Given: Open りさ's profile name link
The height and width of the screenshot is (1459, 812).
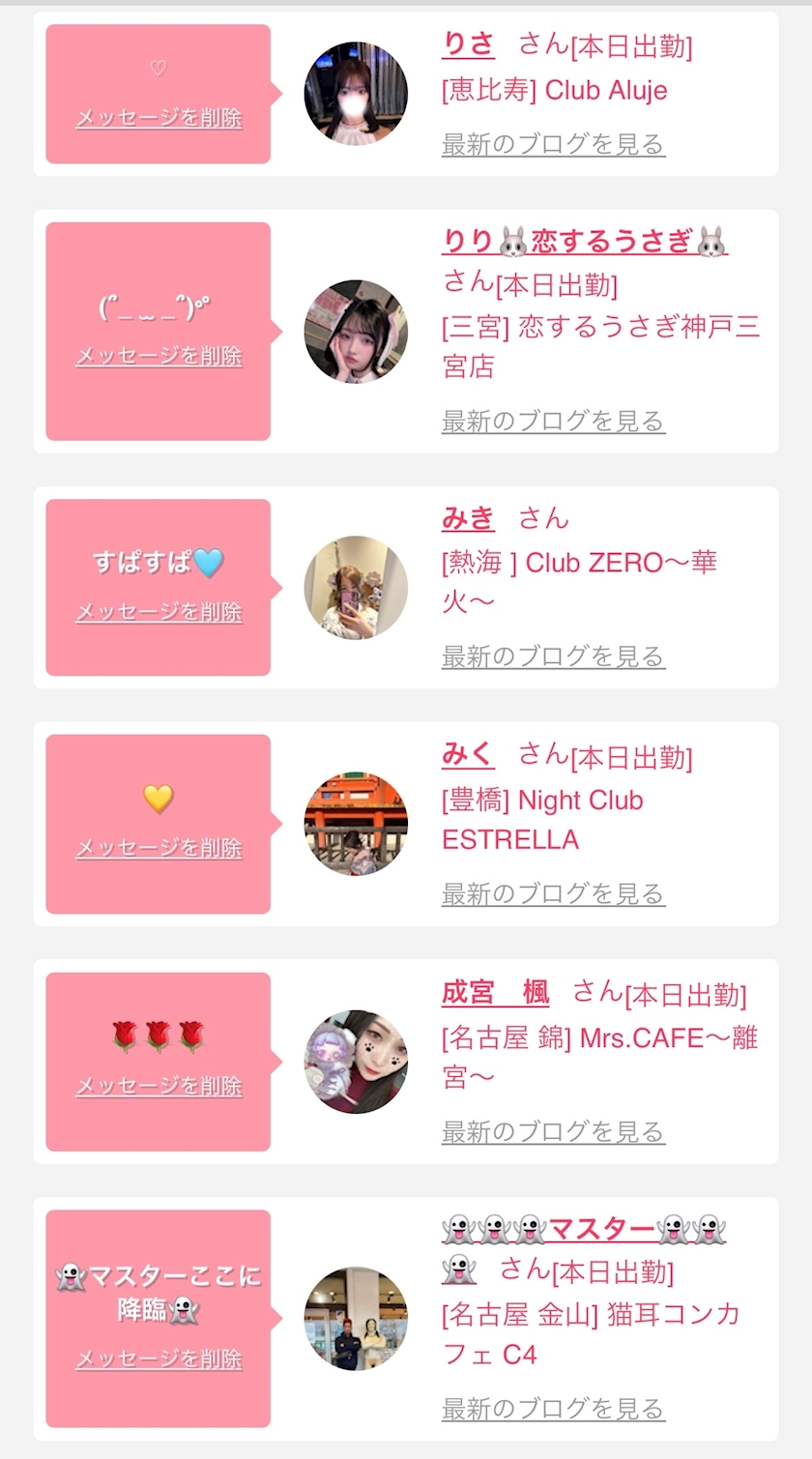Looking at the screenshot, I should coord(468,44).
